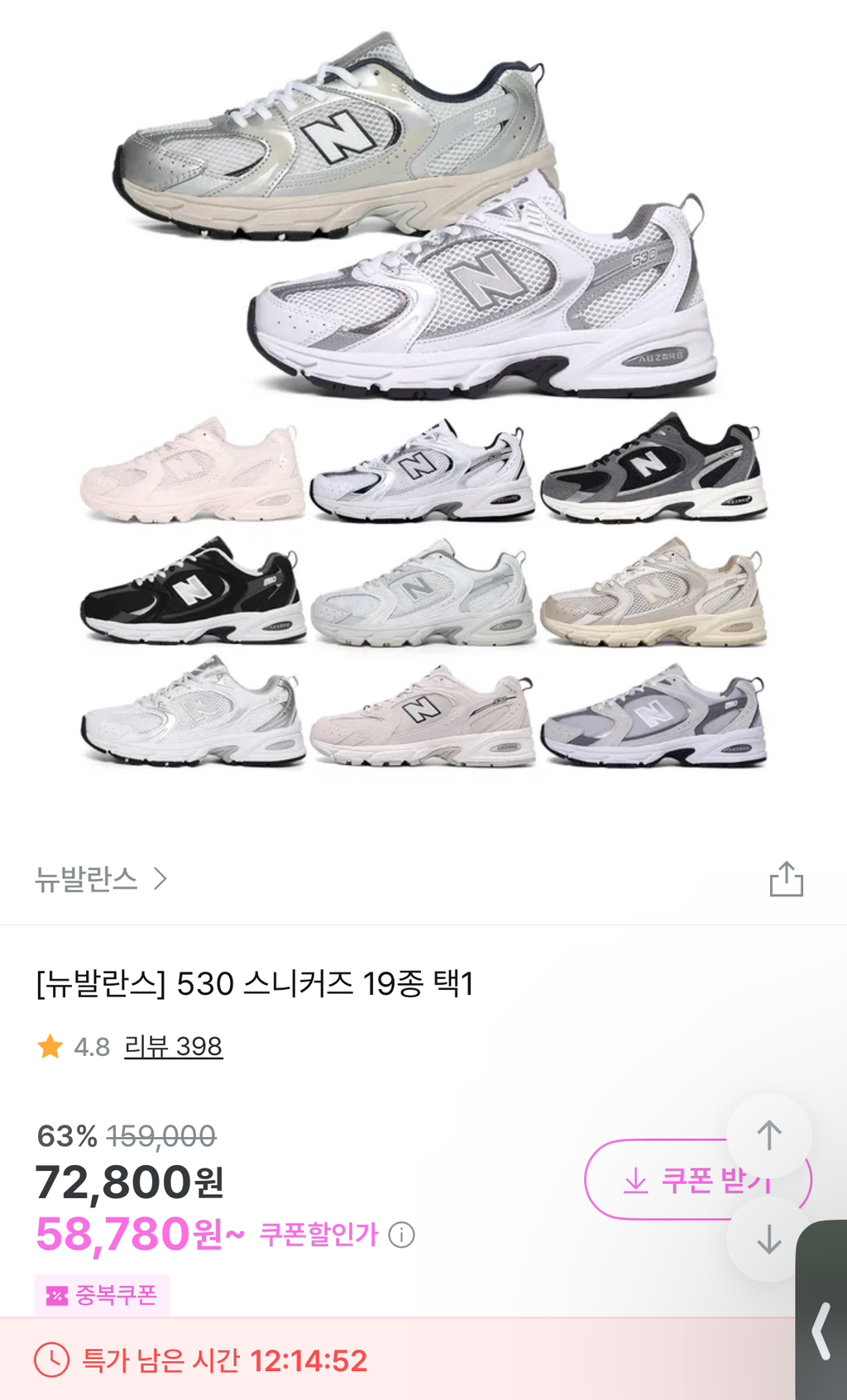Select the black 530 sneaker thumbnail
Image resolution: width=847 pixels, height=1400 pixels.
pos(186,595)
